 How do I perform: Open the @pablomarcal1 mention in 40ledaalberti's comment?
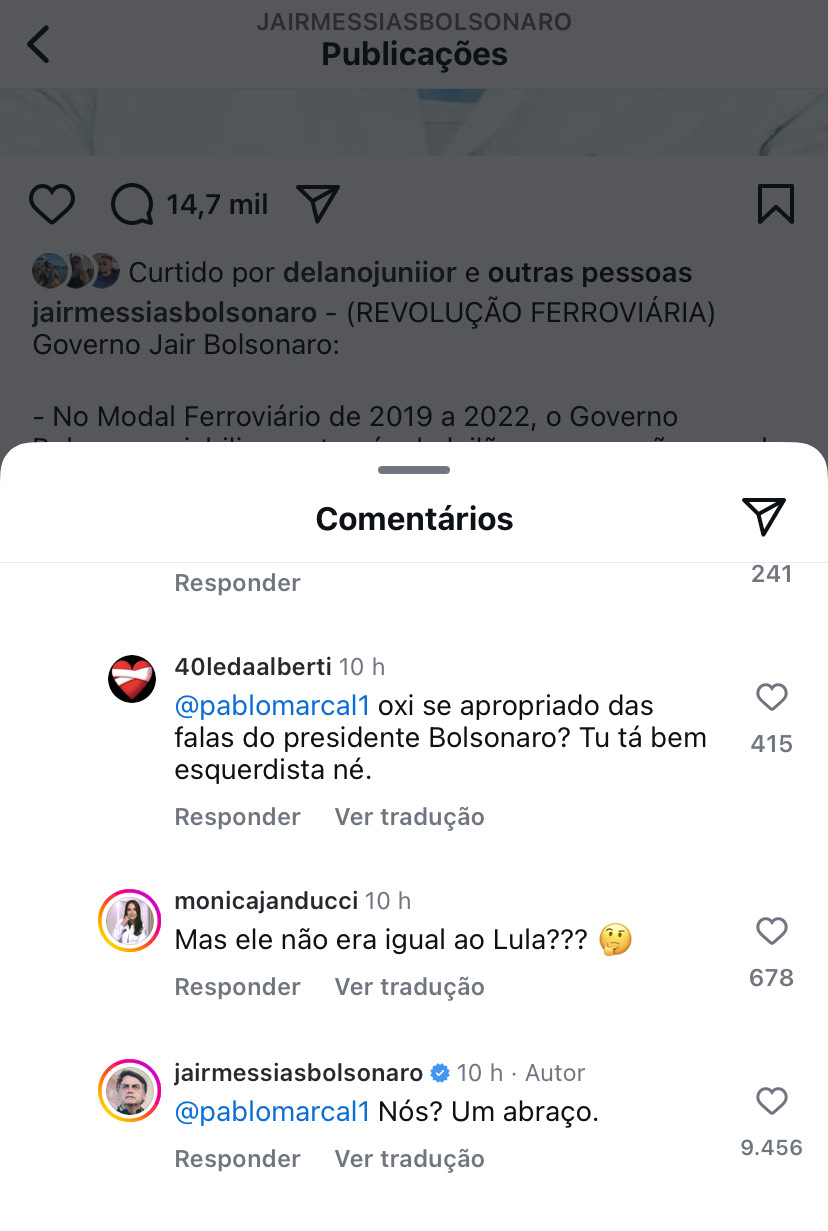pos(272,706)
